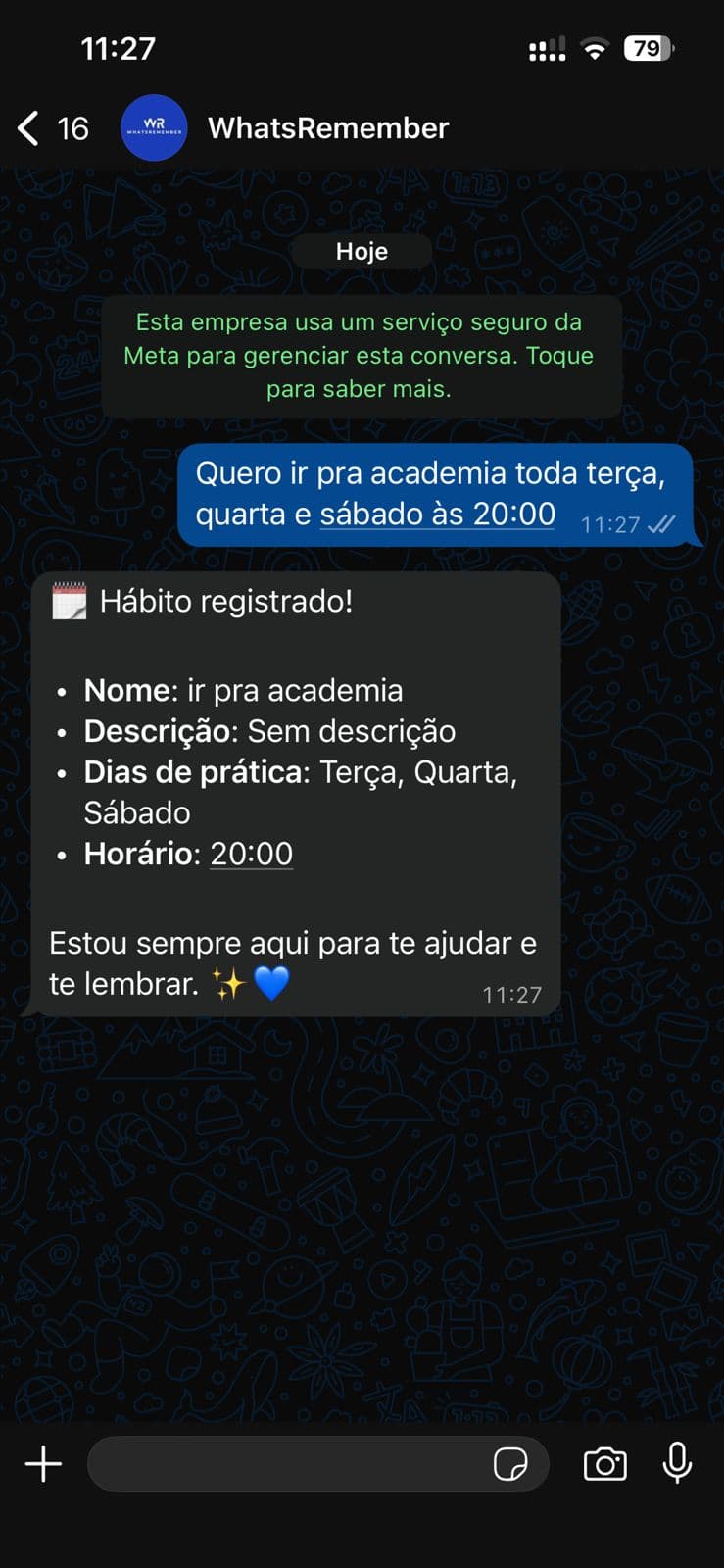Image resolution: width=724 pixels, height=1568 pixels.
Task: Tap the battery indicator showing 79
Action: (647, 47)
